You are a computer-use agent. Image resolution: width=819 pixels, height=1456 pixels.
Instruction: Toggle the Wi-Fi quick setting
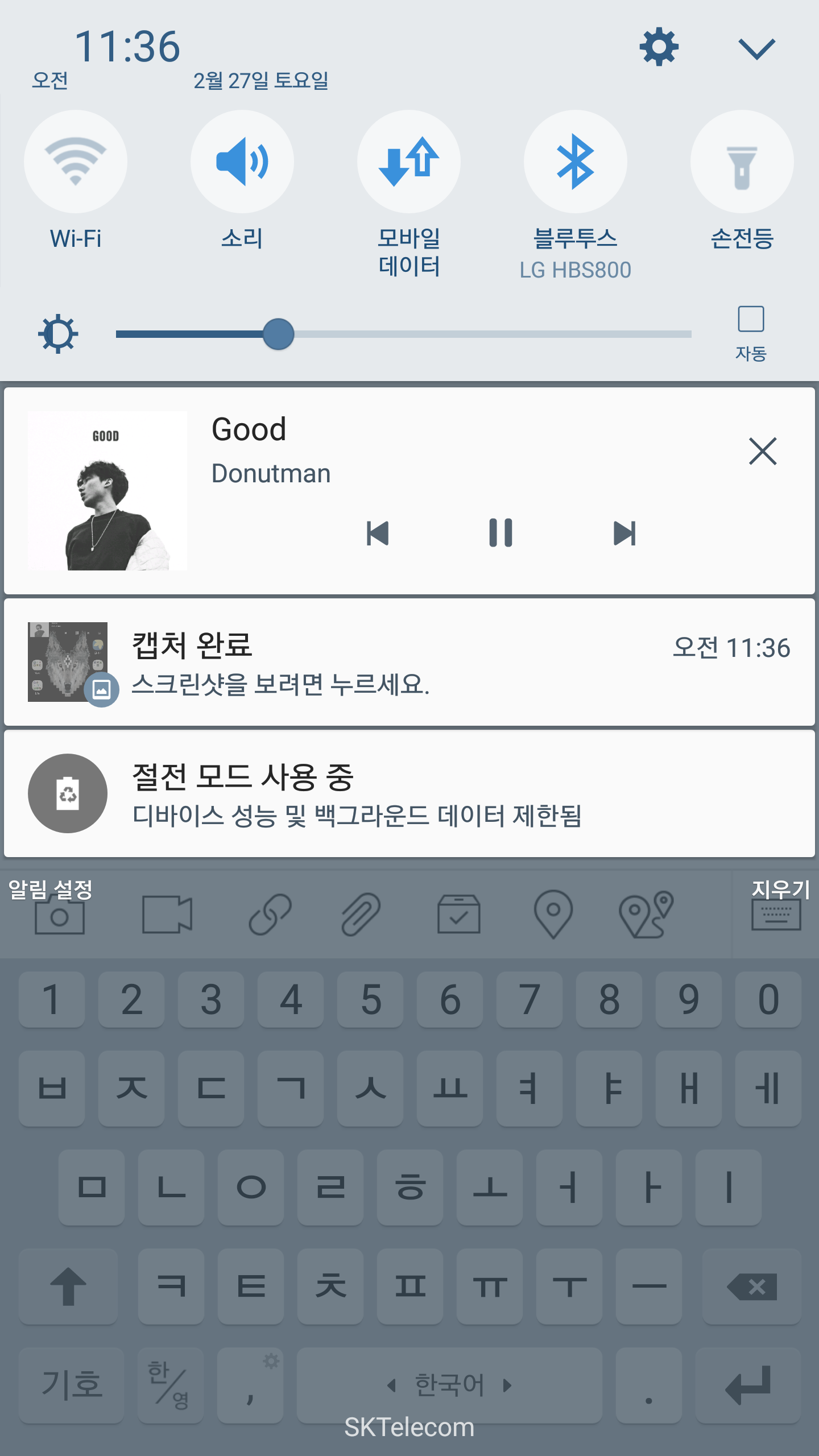76,162
